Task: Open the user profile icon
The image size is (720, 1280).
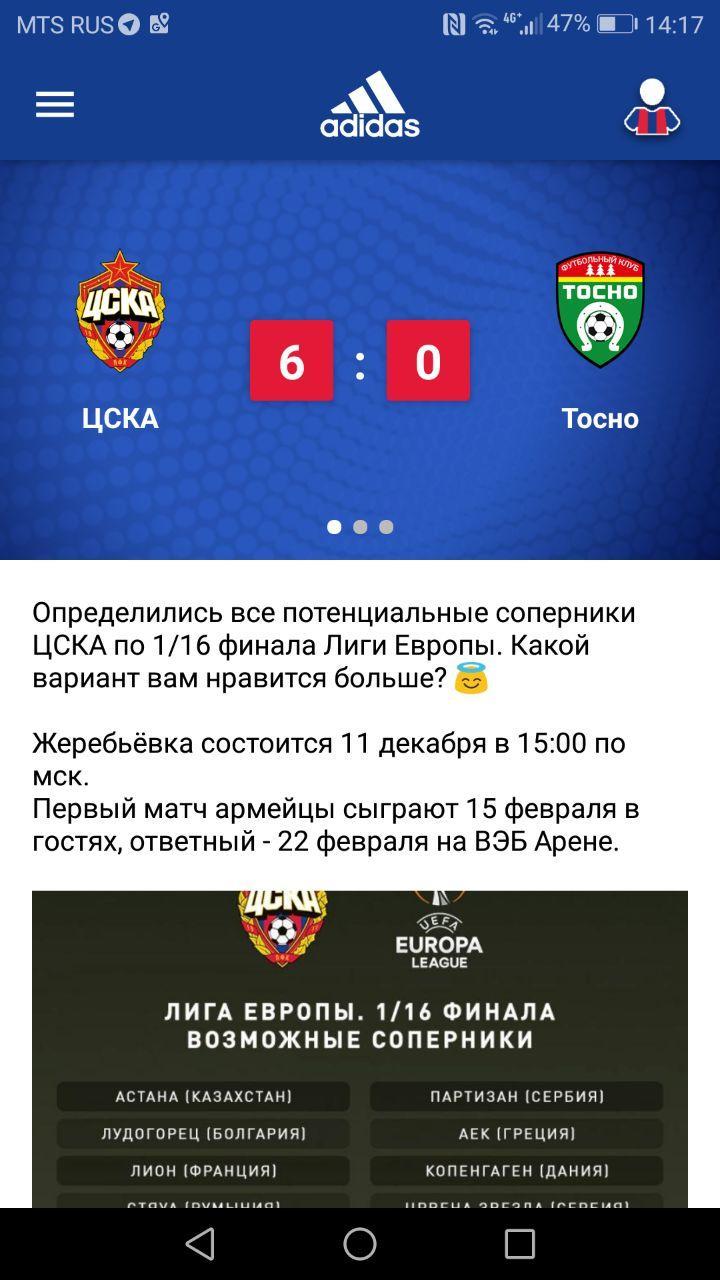Action: click(x=652, y=107)
